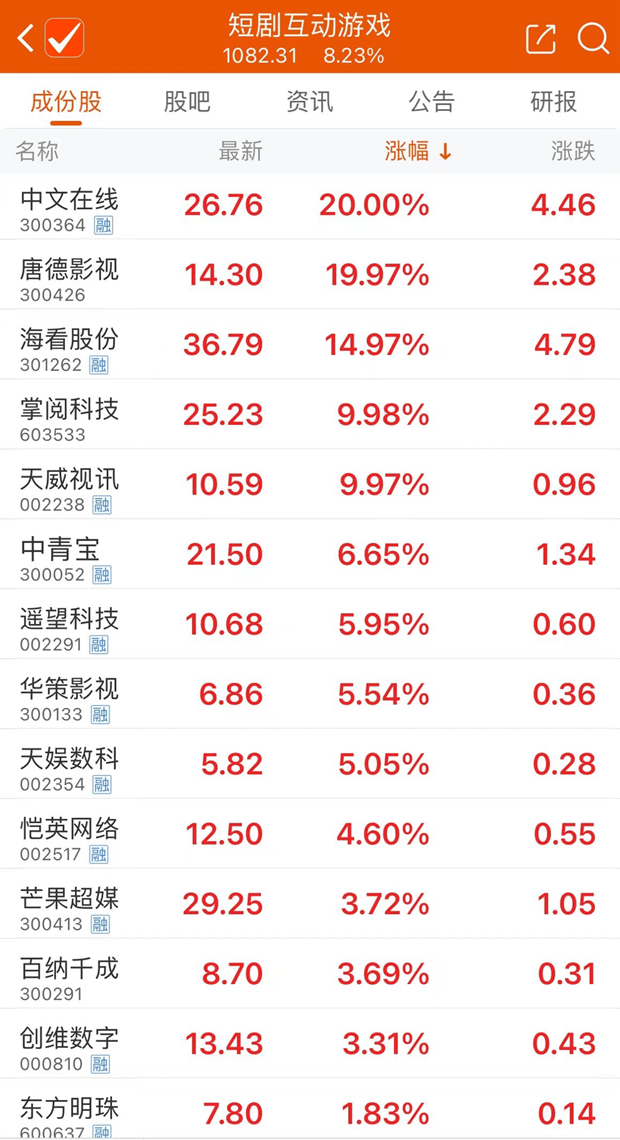Open the 华策影视 stock row
This screenshot has width=620, height=1140.
(310, 694)
